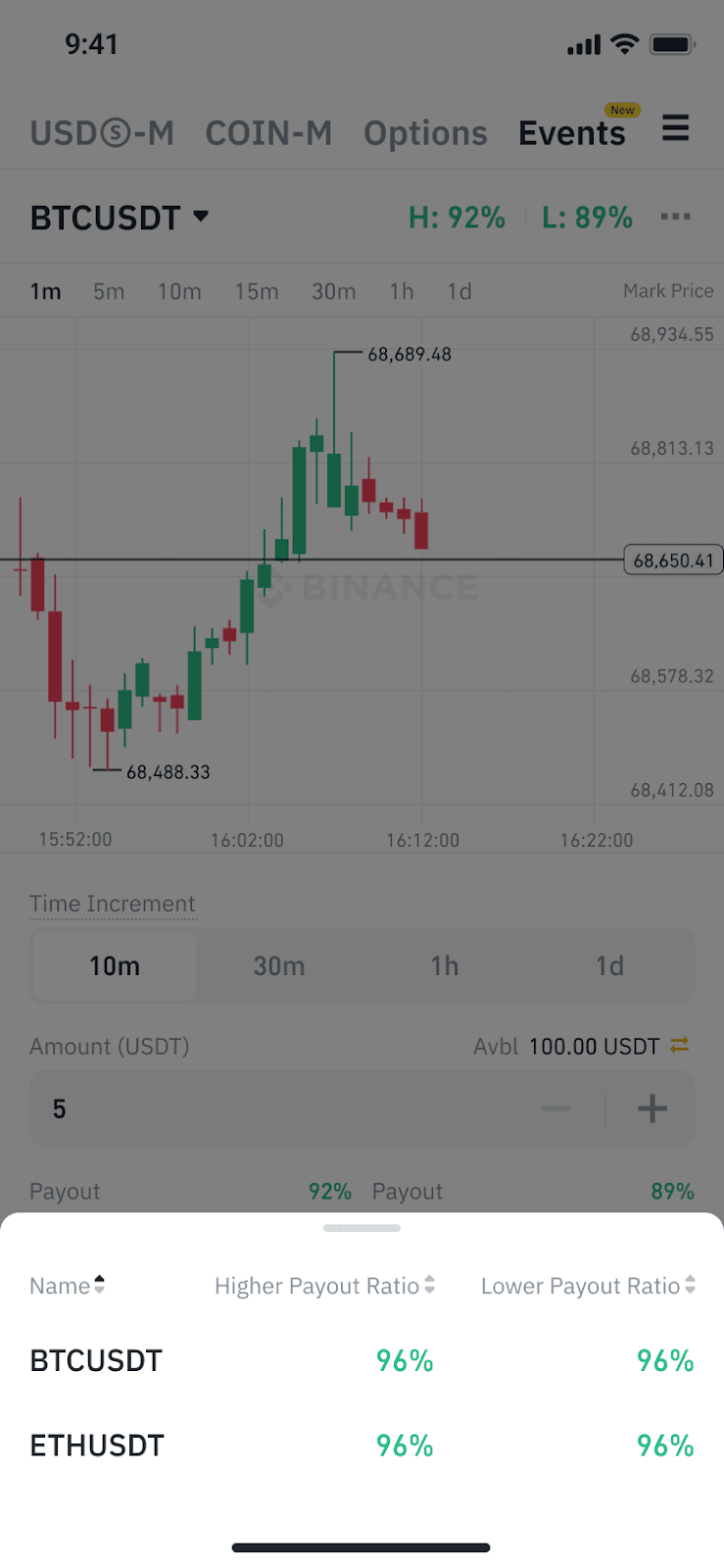Select ETHUSDT from the payout list
Viewport: 724px width, 1568px height.
(96, 1445)
